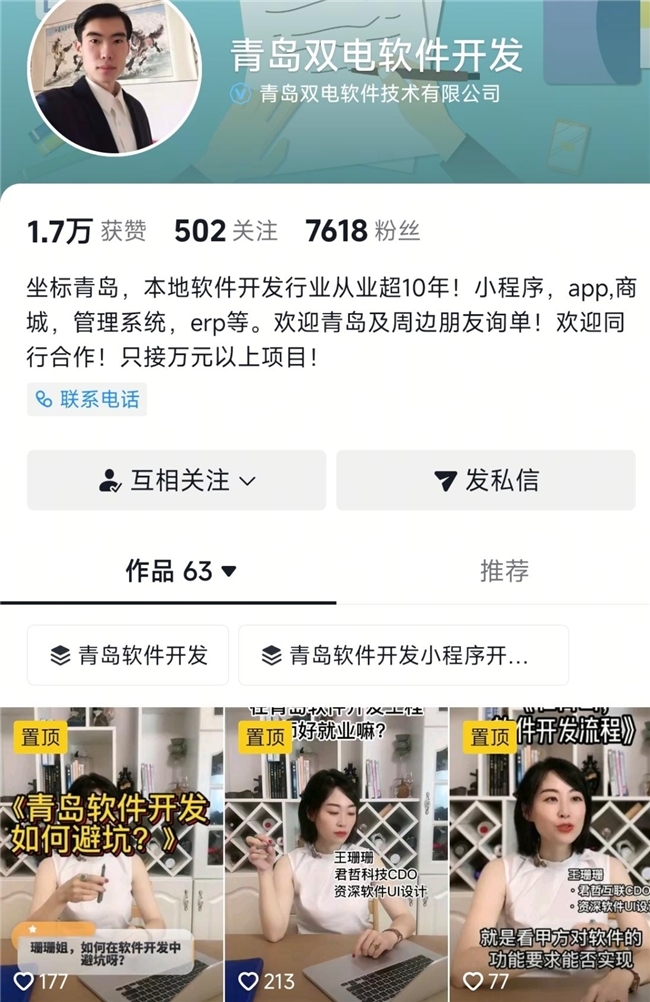Screen dimensions: 650x1002
Task: Open the 互相关注 follow options dropdown
Action: point(177,480)
